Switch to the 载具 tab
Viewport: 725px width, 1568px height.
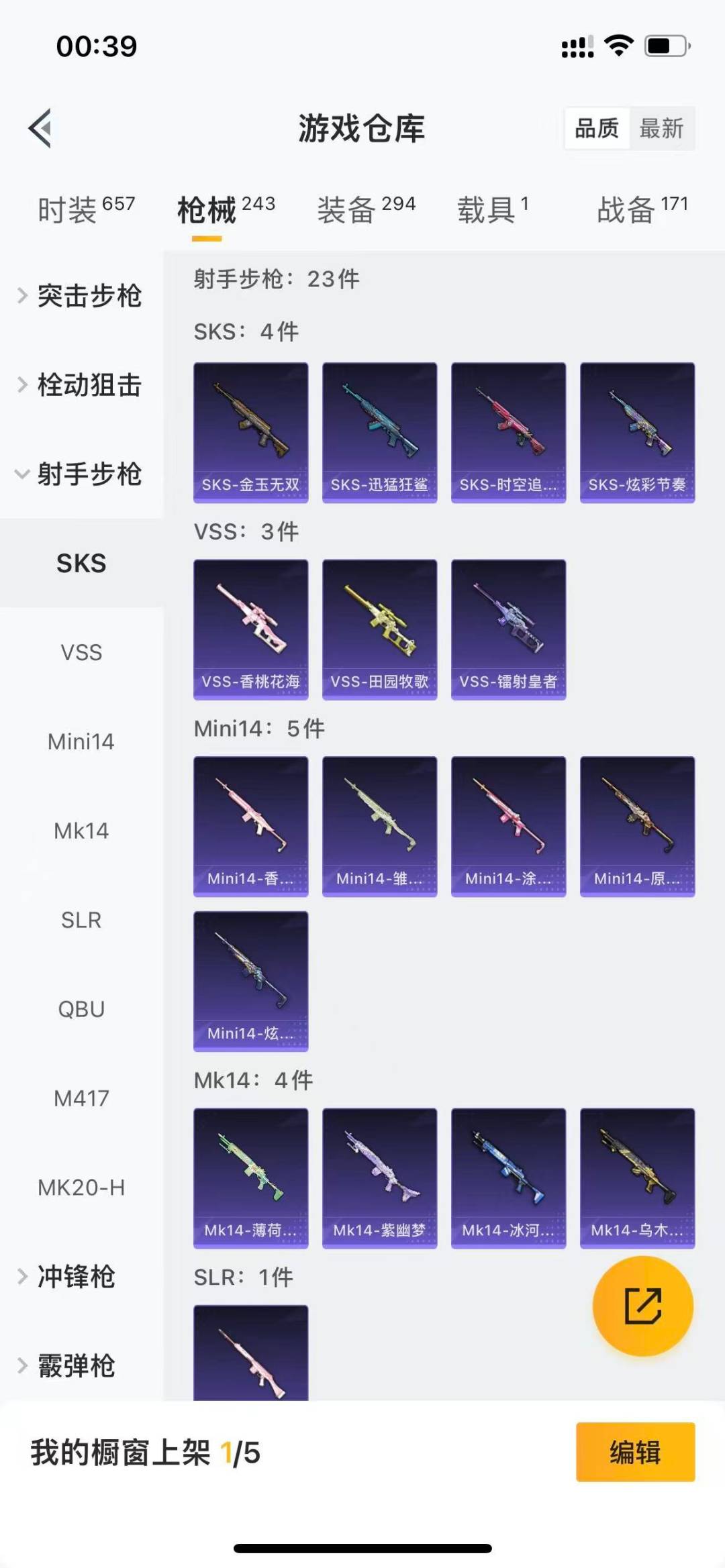(x=493, y=209)
